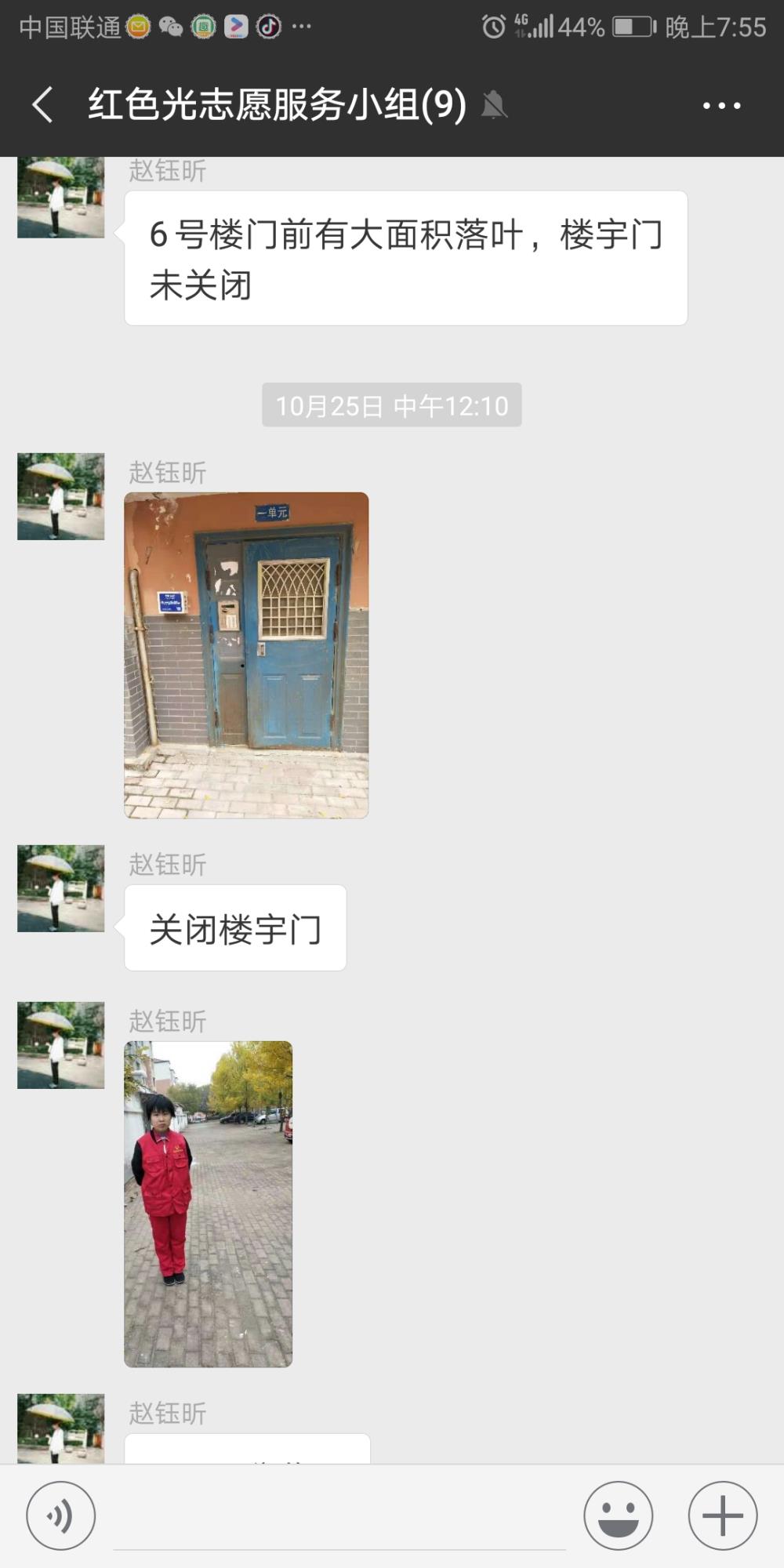This screenshot has height=1568, width=784.
Task: View the blue door photo
Action: coord(246,655)
